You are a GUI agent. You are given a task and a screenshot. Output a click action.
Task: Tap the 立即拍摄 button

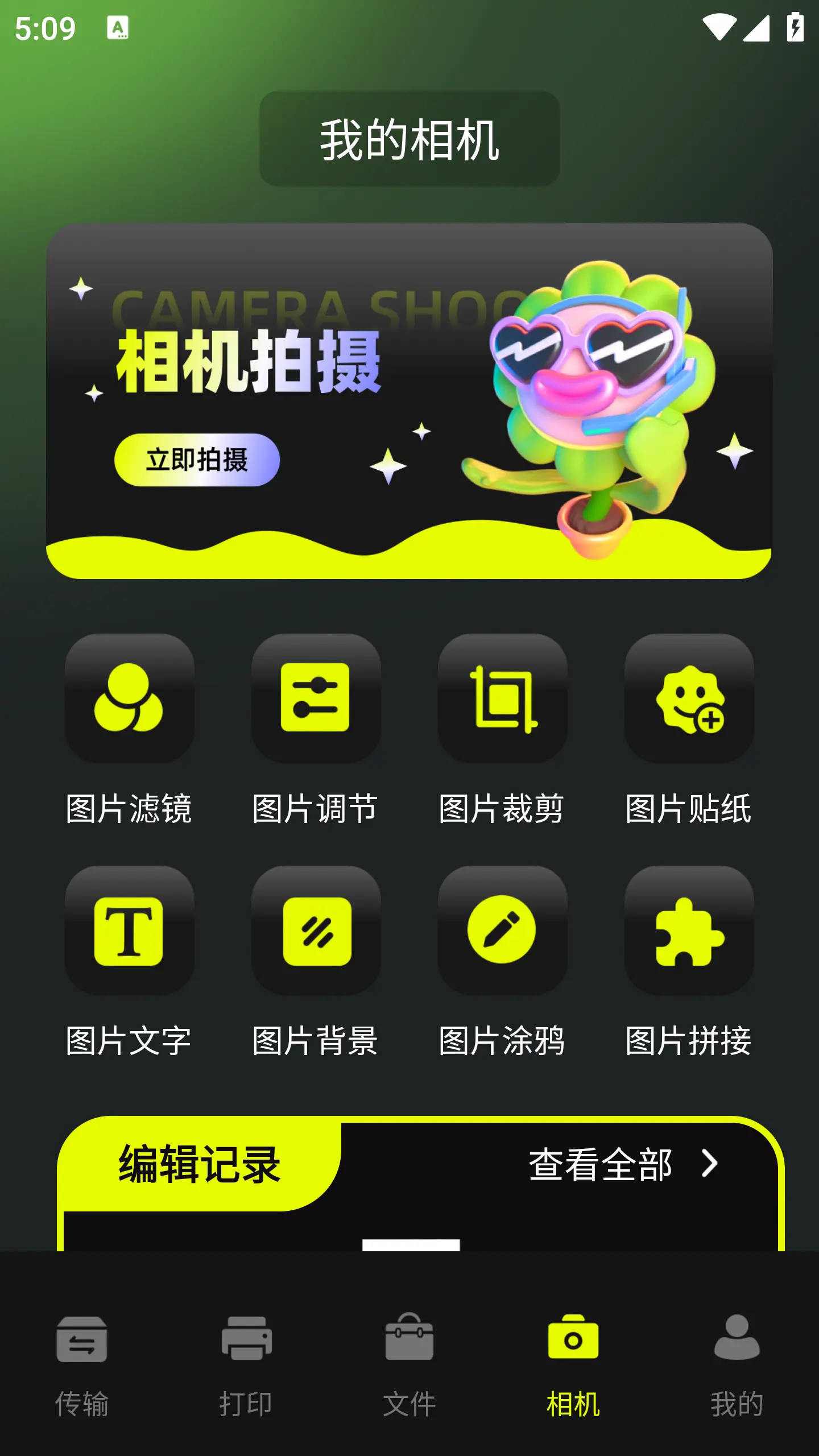click(197, 460)
